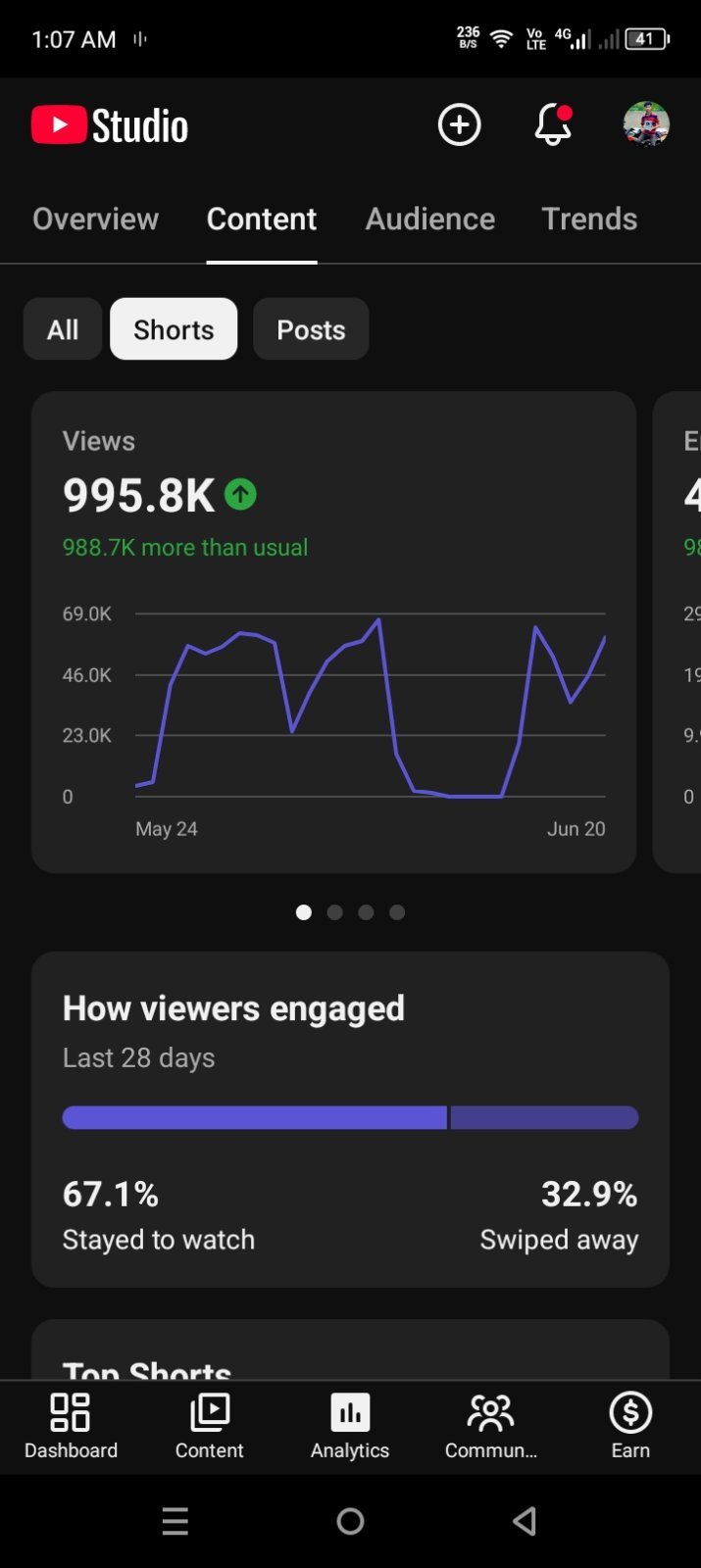Go to Dashboard in bottom navigation
701x1568 pixels.
tap(71, 1427)
